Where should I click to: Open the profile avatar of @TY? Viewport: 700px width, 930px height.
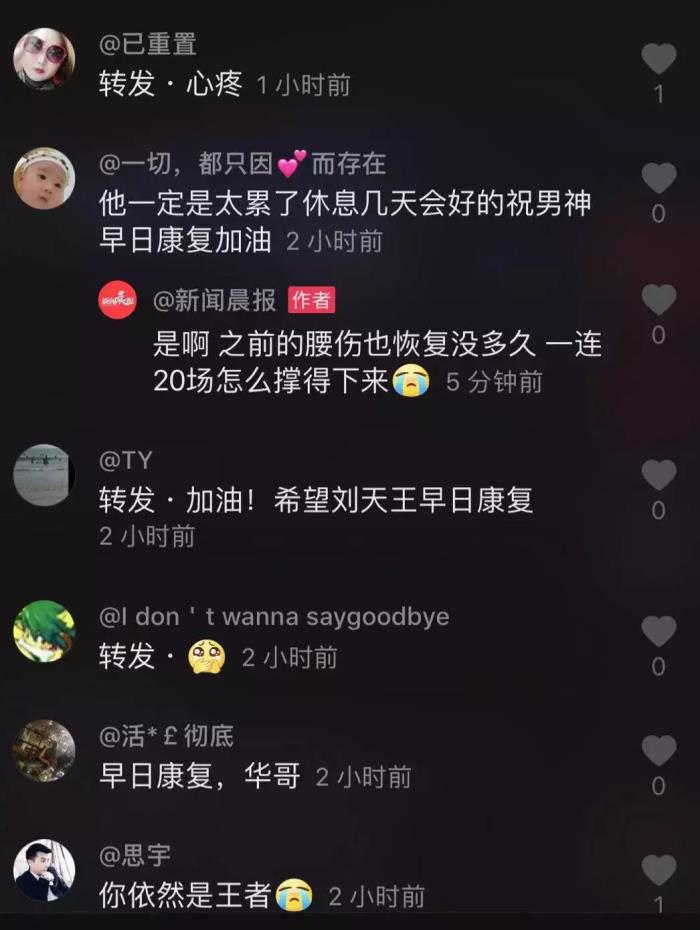point(44,475)
